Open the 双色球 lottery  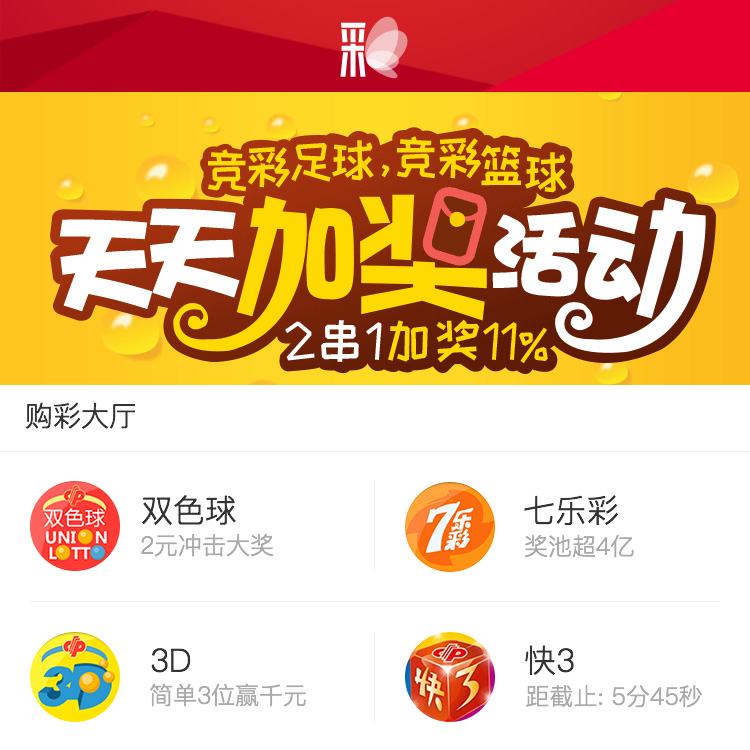(190, 527)
